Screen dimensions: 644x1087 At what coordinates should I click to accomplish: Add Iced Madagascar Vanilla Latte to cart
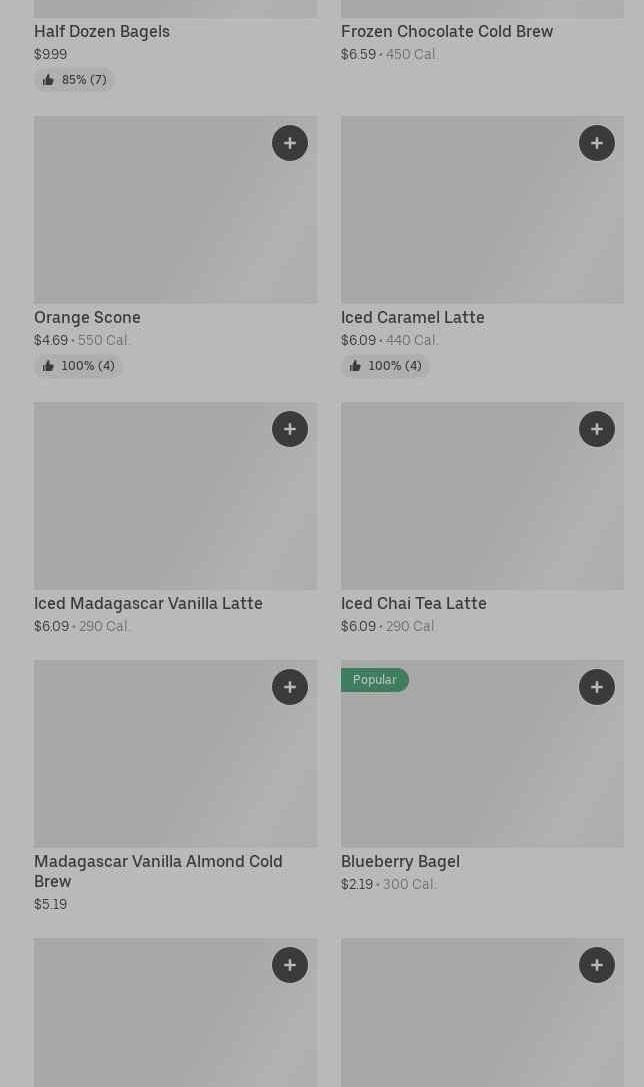tap(290, 429)
